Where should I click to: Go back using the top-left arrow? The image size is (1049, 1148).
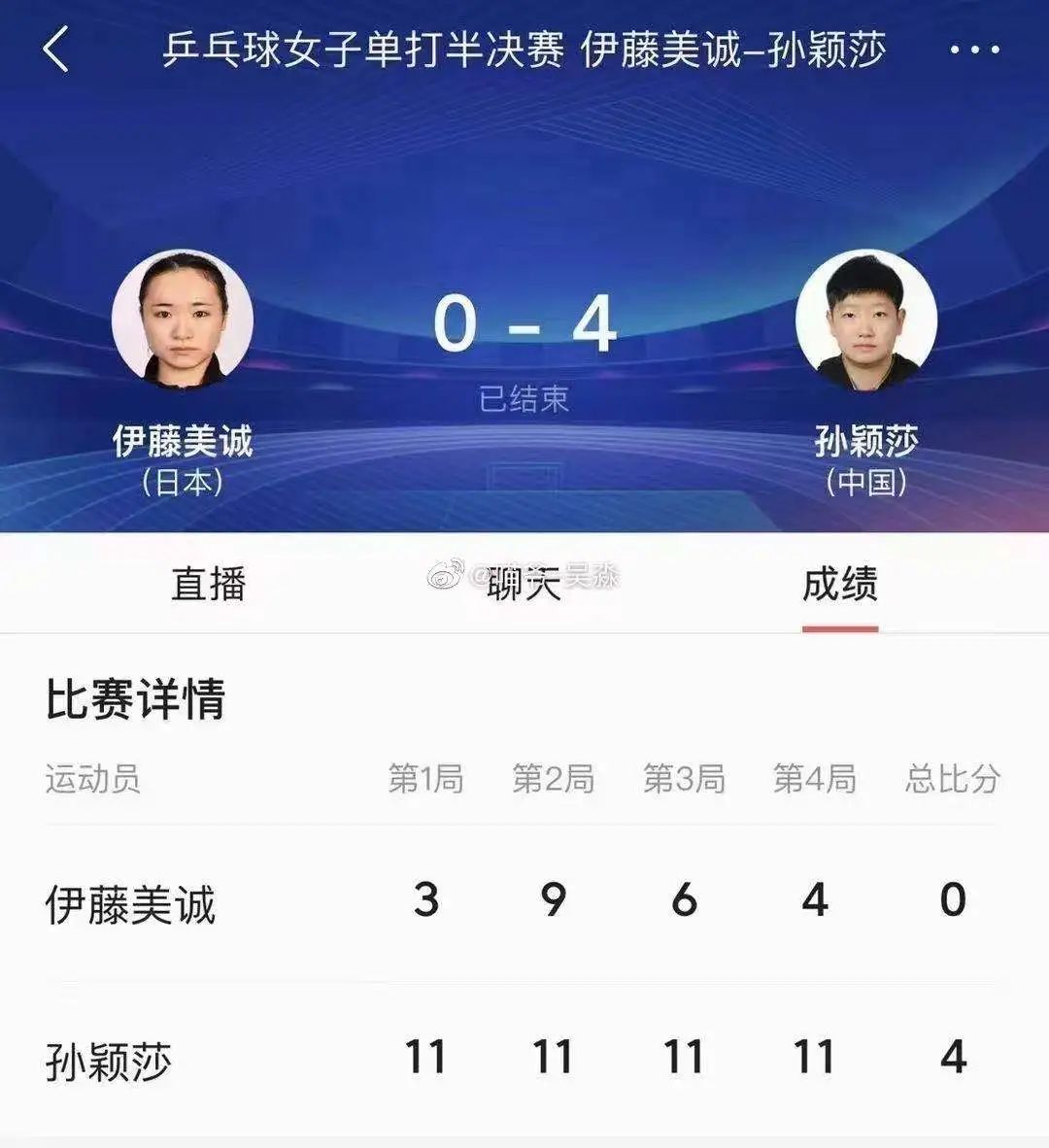click(56, 50)
